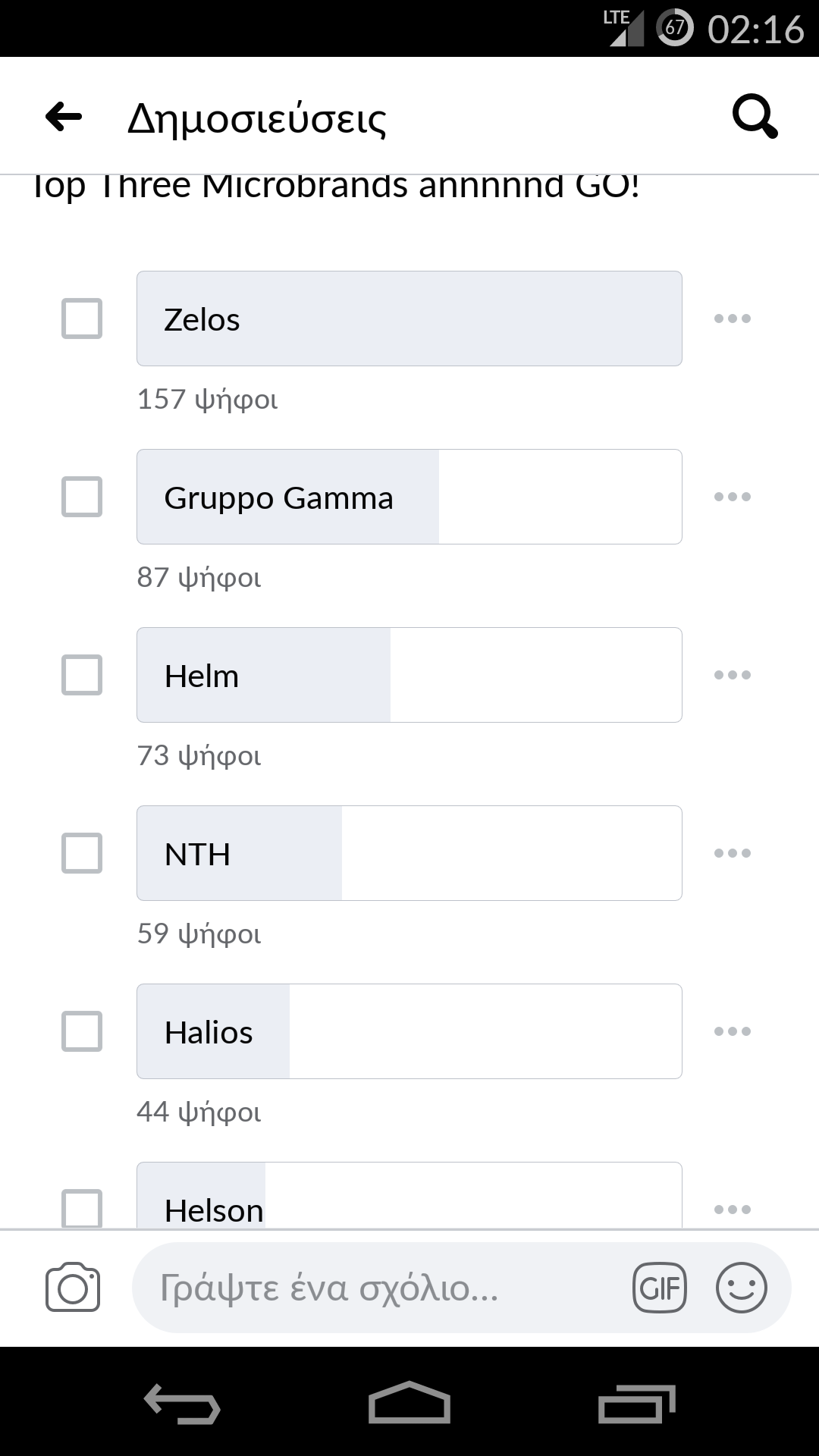The width and height of the screenshot is (819, 1456).
Task: Show more options for NTH
Action: point(733,853)
